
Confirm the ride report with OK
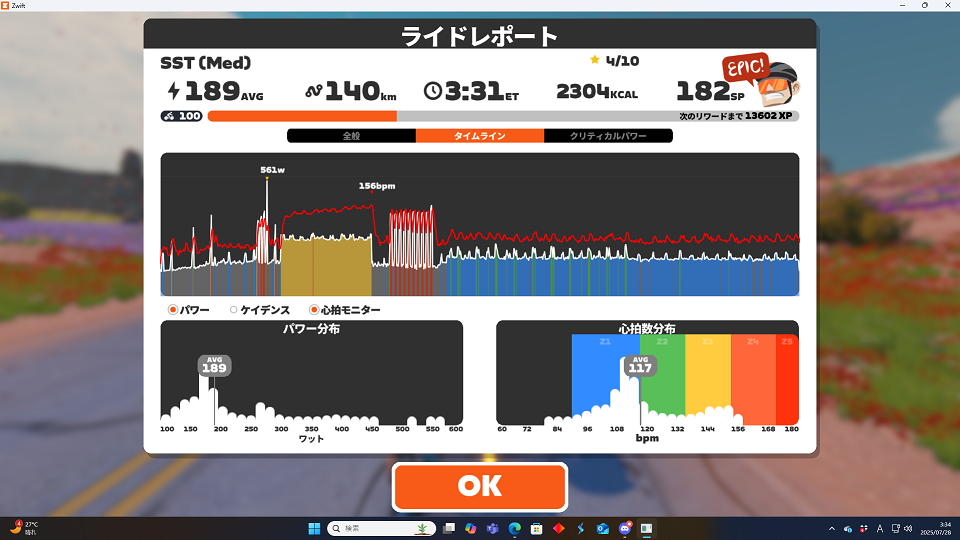point(479,486)
